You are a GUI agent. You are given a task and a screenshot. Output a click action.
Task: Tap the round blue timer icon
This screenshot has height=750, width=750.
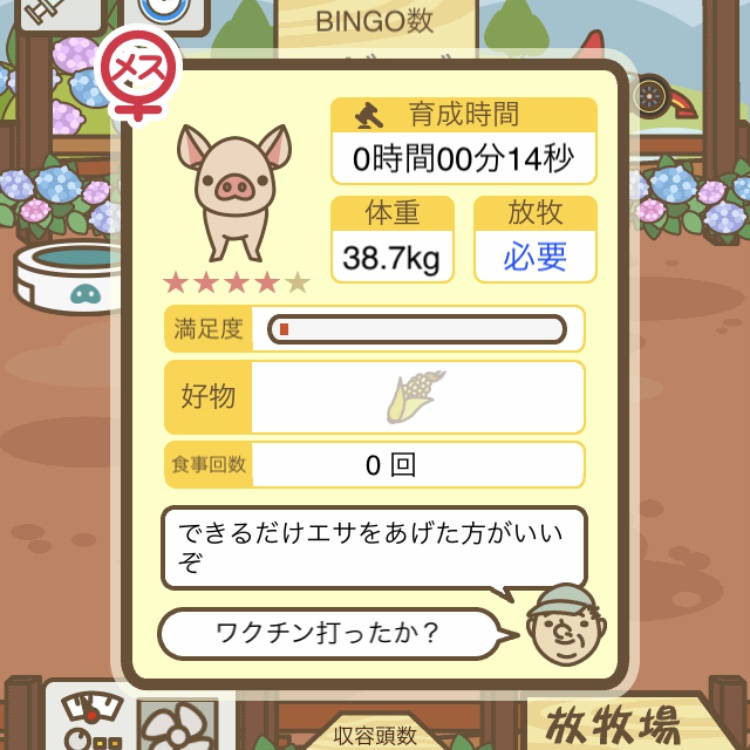158,10
